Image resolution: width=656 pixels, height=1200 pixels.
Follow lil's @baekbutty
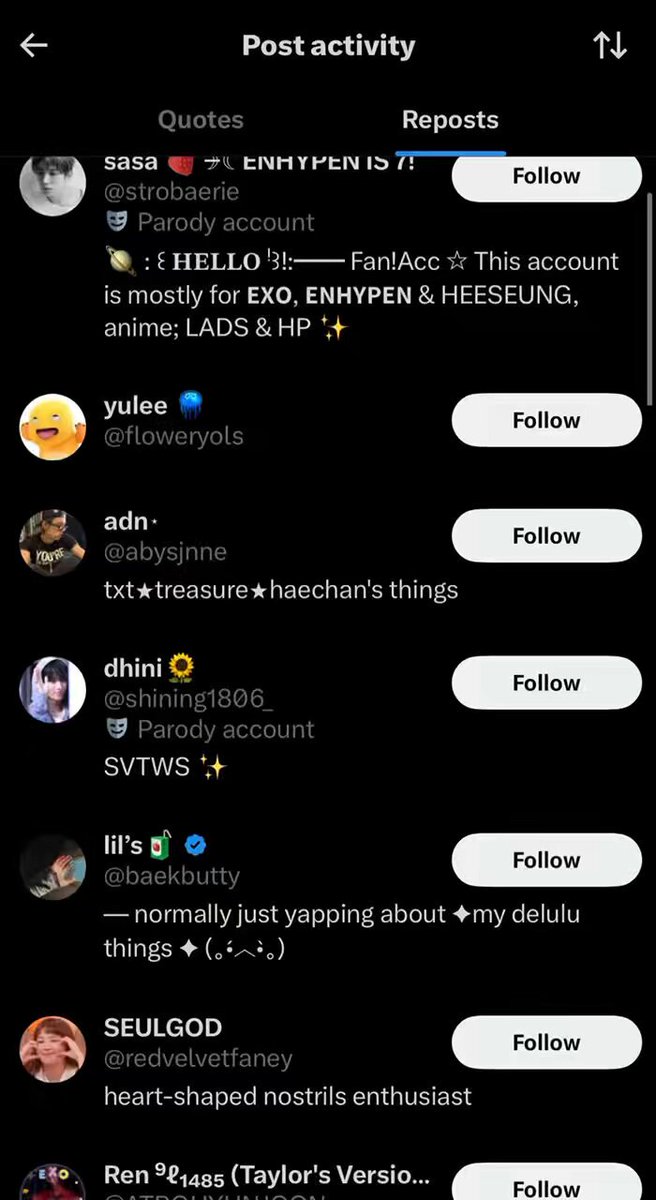tap(546, 860)
